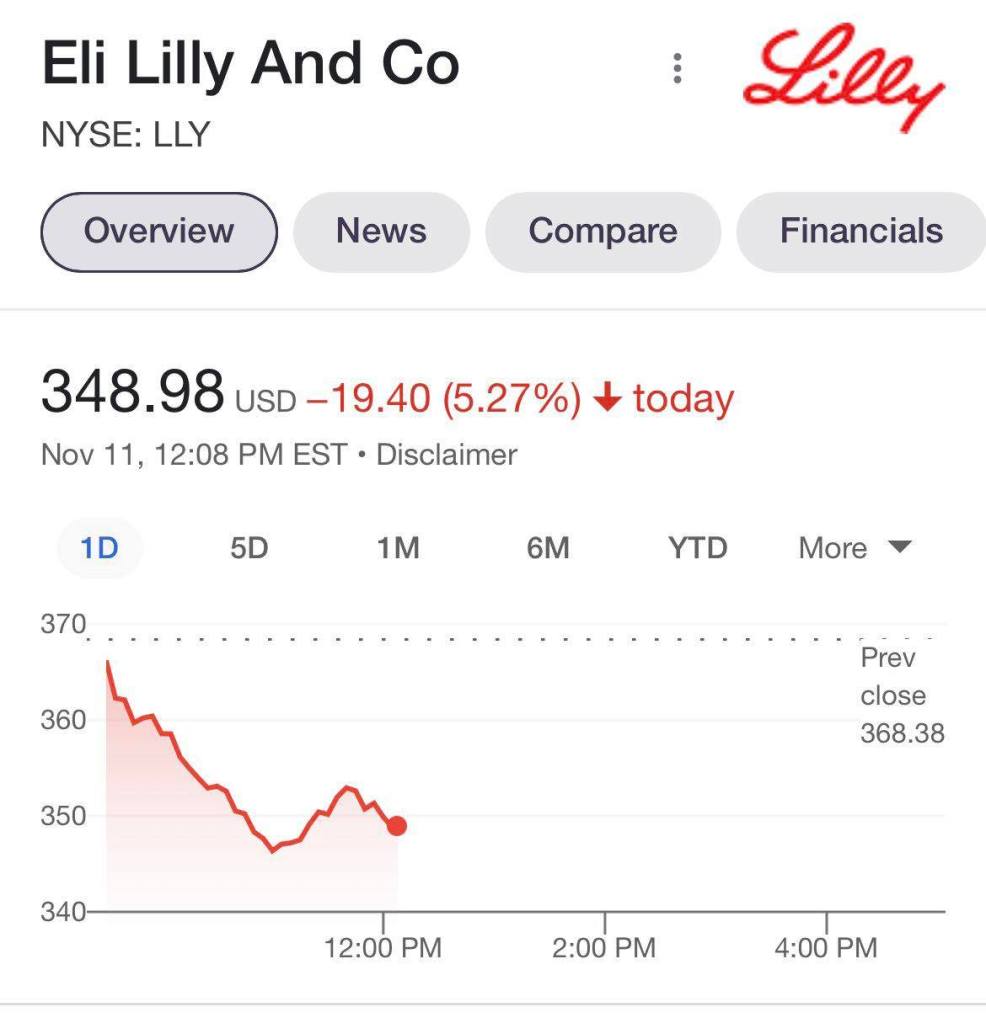This screenshot has width=986, height=1023.
Task: Enable the YTD chart view
Action: tap(697, 548)
